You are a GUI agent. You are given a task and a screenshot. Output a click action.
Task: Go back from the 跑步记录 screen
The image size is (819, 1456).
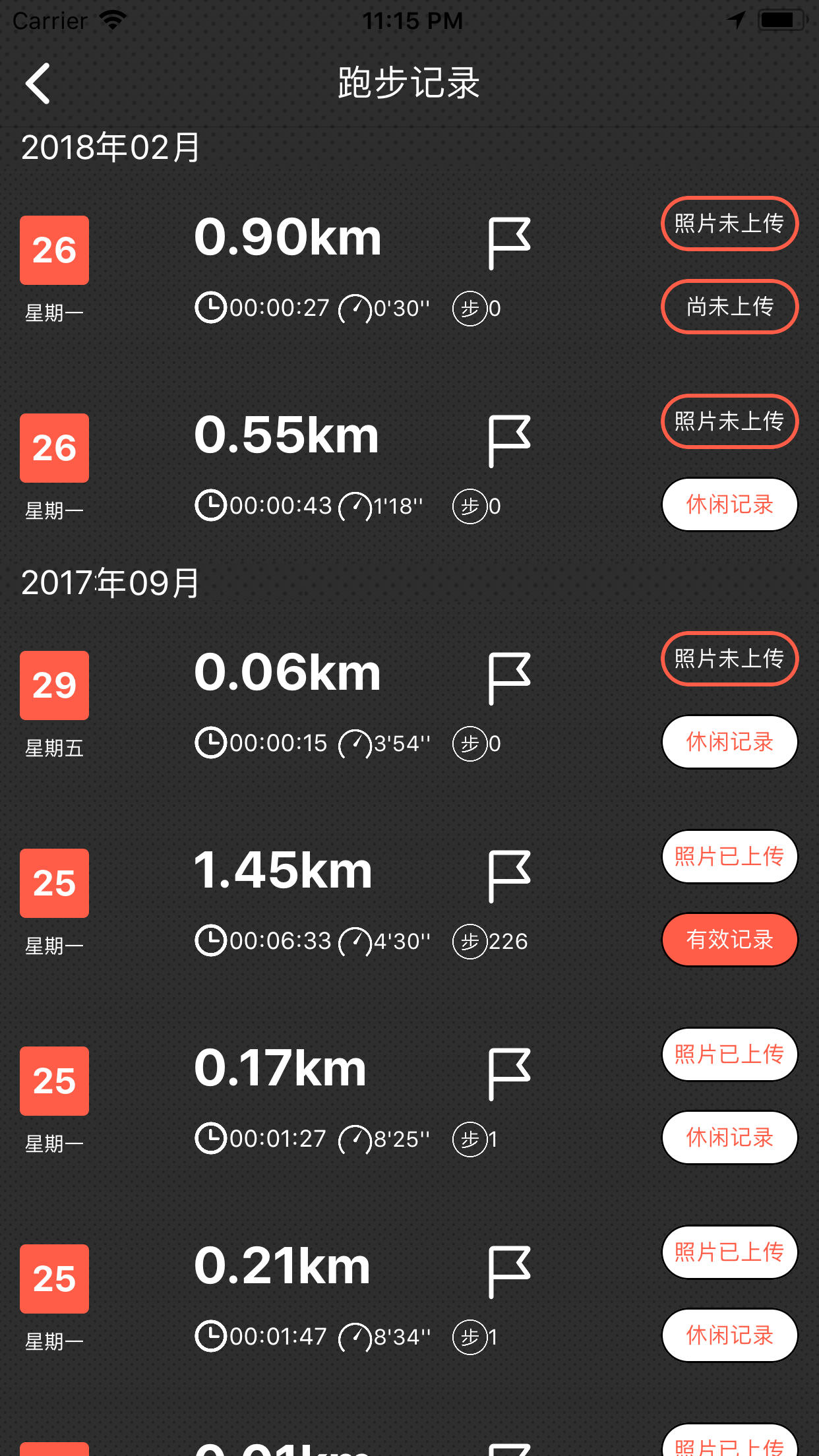(x=38, y=84)
